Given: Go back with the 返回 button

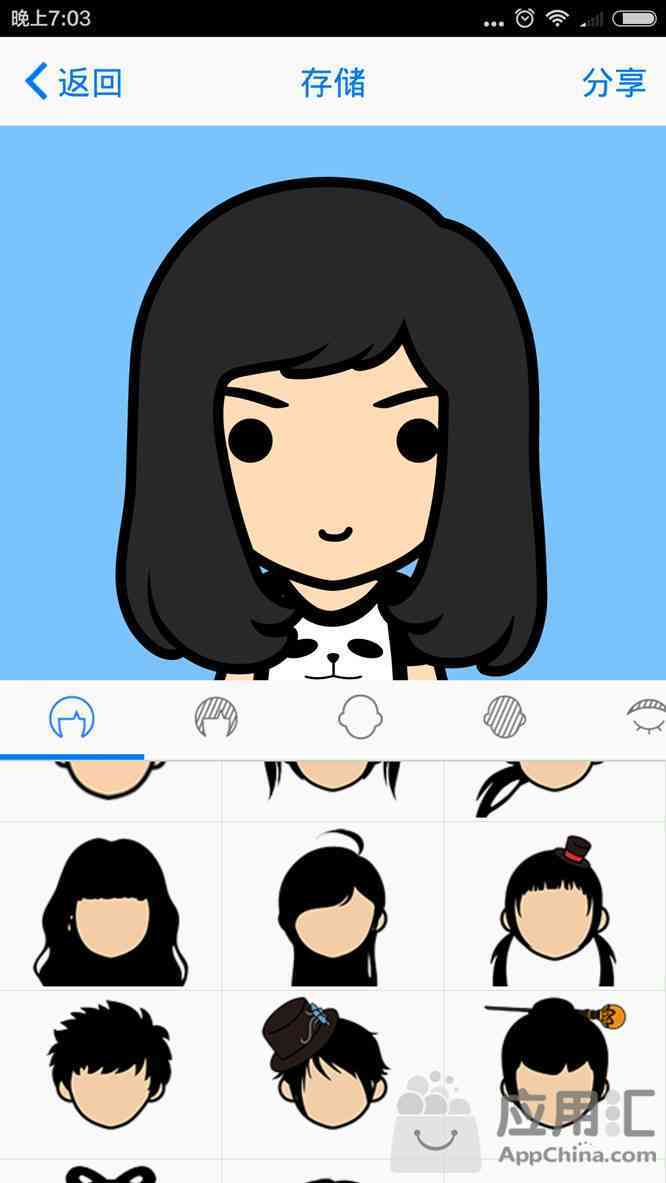Looking at the screenshot, I should pos(73,81).
